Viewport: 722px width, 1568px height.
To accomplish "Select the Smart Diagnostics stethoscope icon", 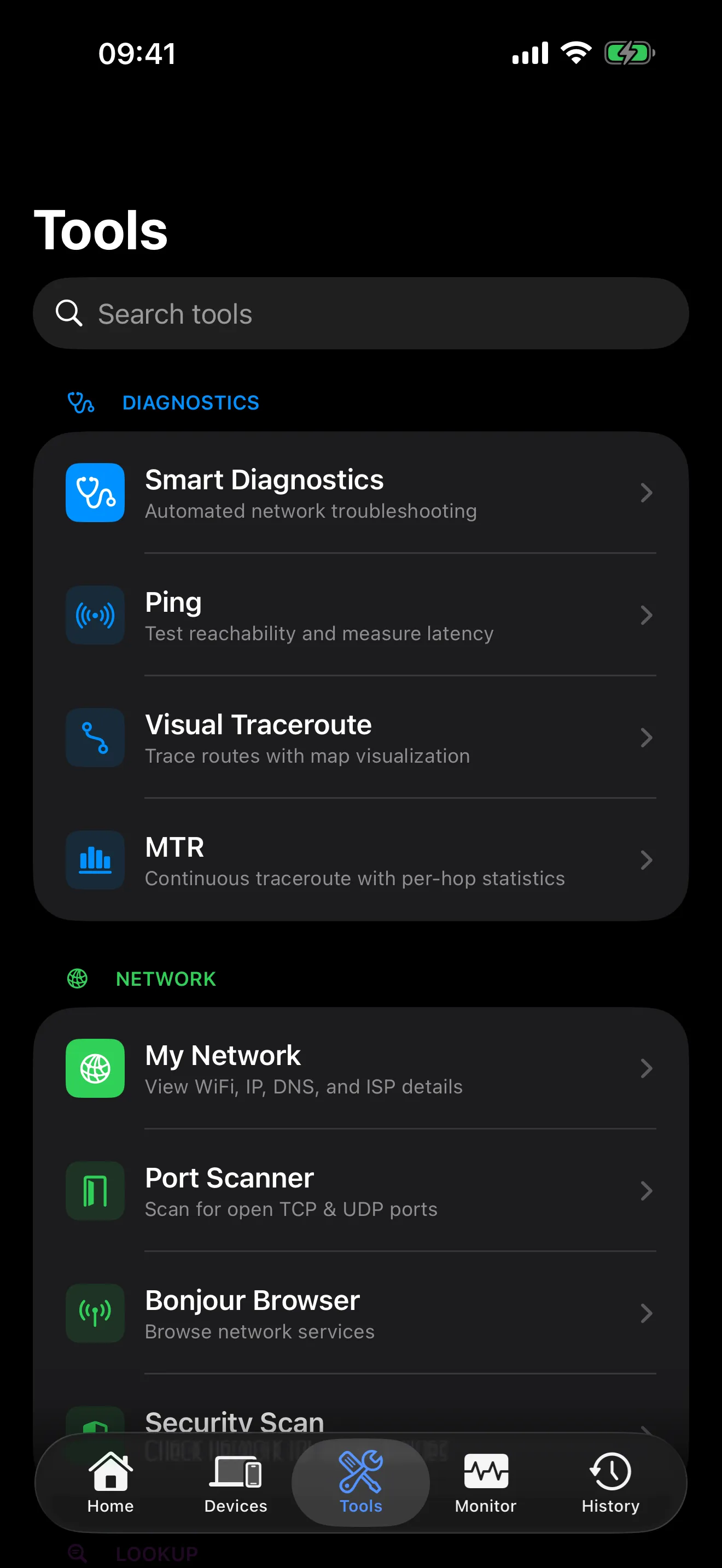I will click(x=95, y=493).
